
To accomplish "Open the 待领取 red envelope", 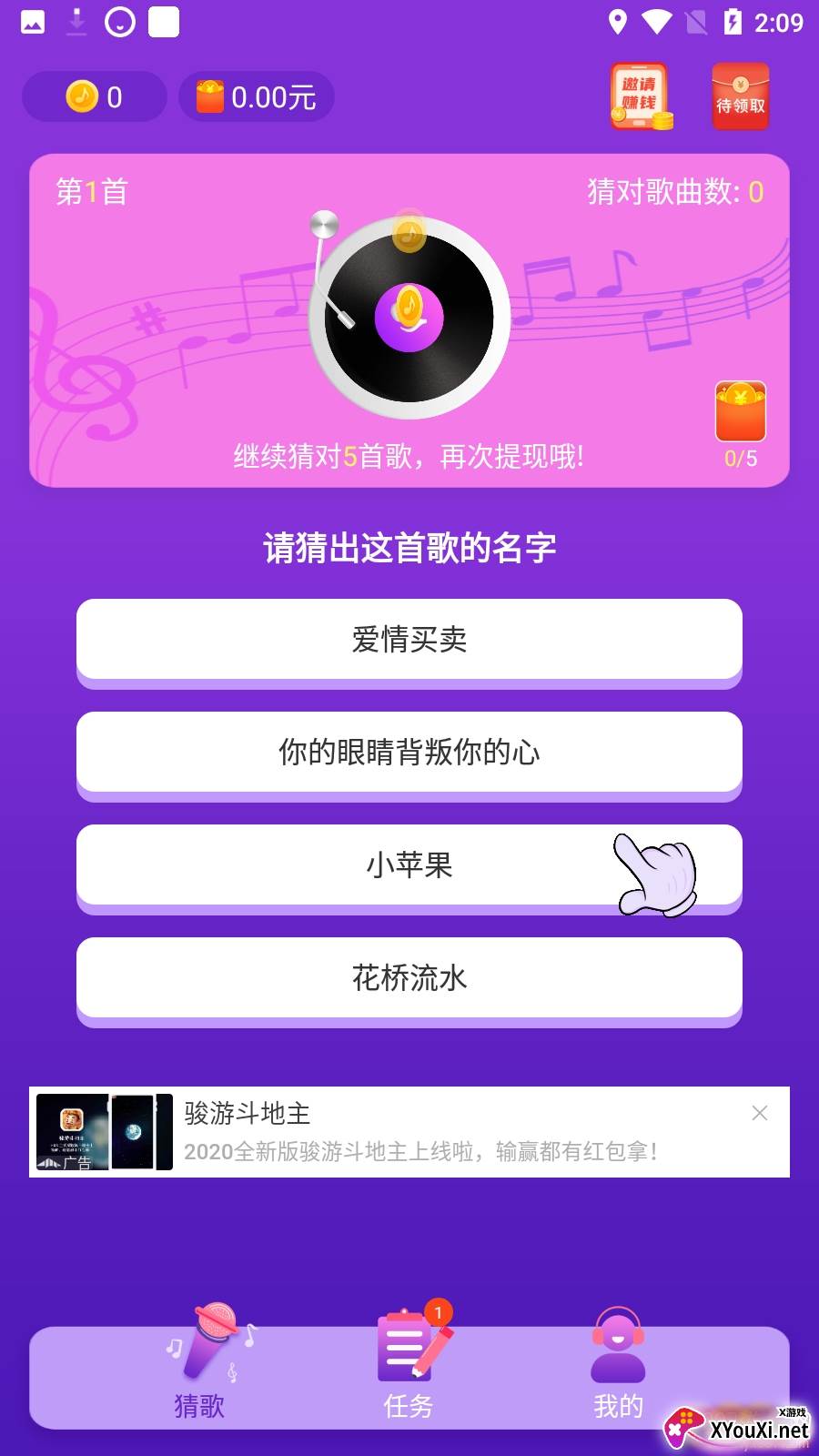I will coord(740,96).
